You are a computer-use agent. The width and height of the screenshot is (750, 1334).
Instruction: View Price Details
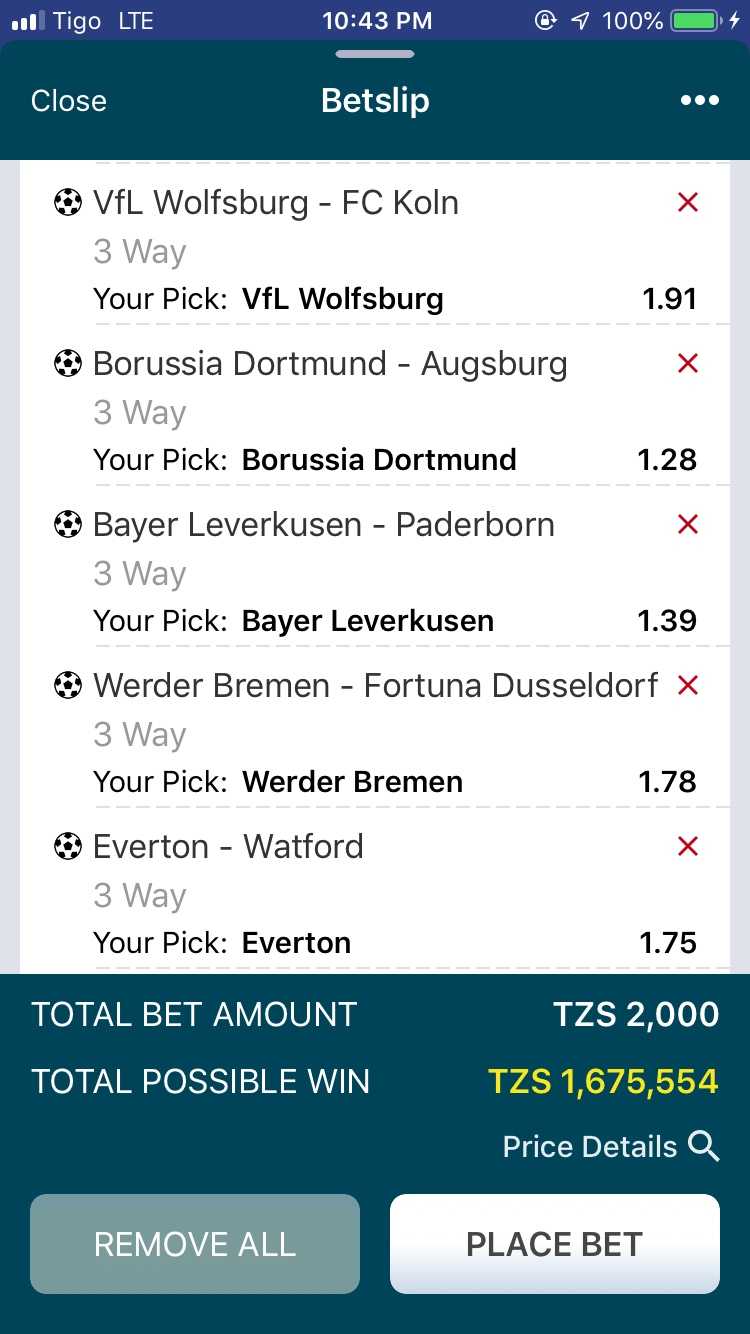611,1146
